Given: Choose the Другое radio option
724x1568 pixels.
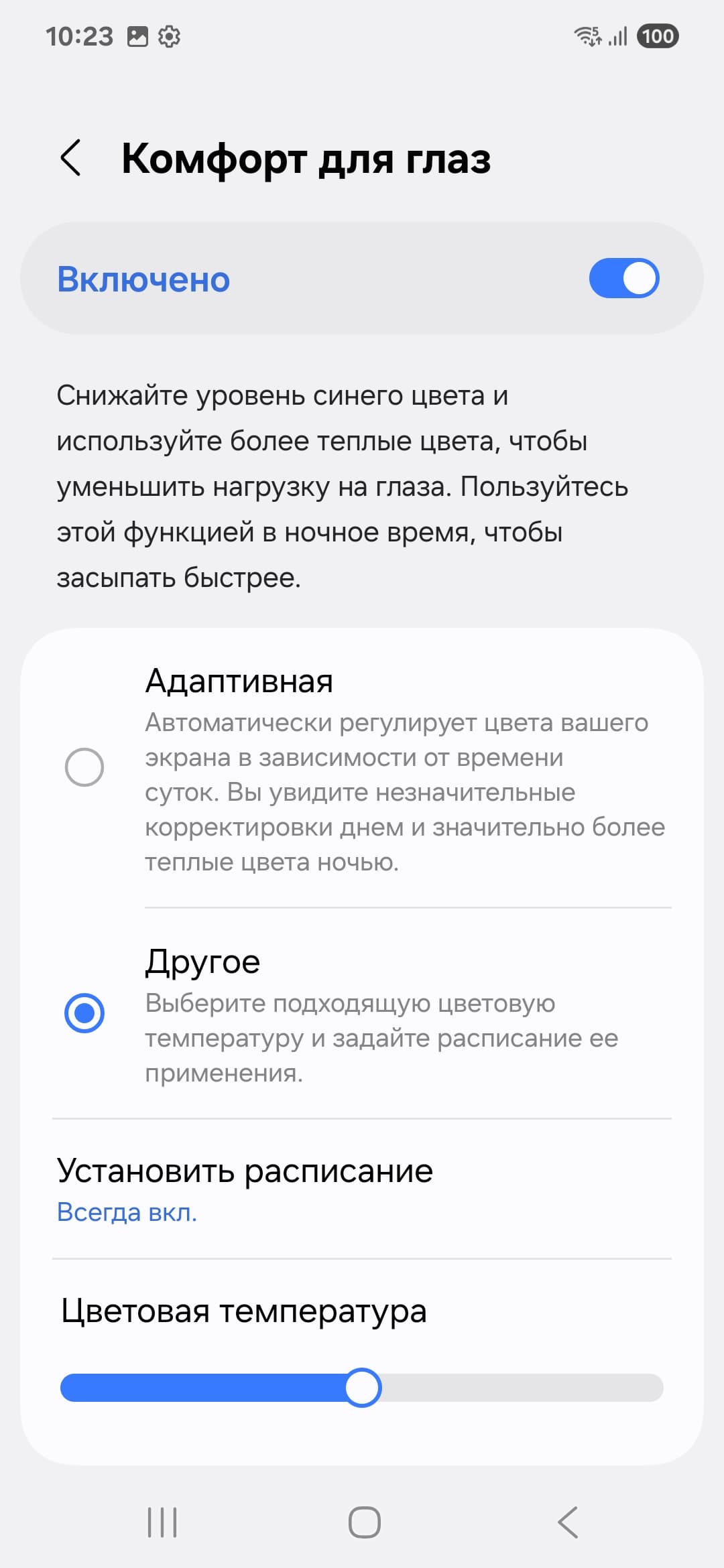Looking at the screenshot, I should pos(84,1012).
